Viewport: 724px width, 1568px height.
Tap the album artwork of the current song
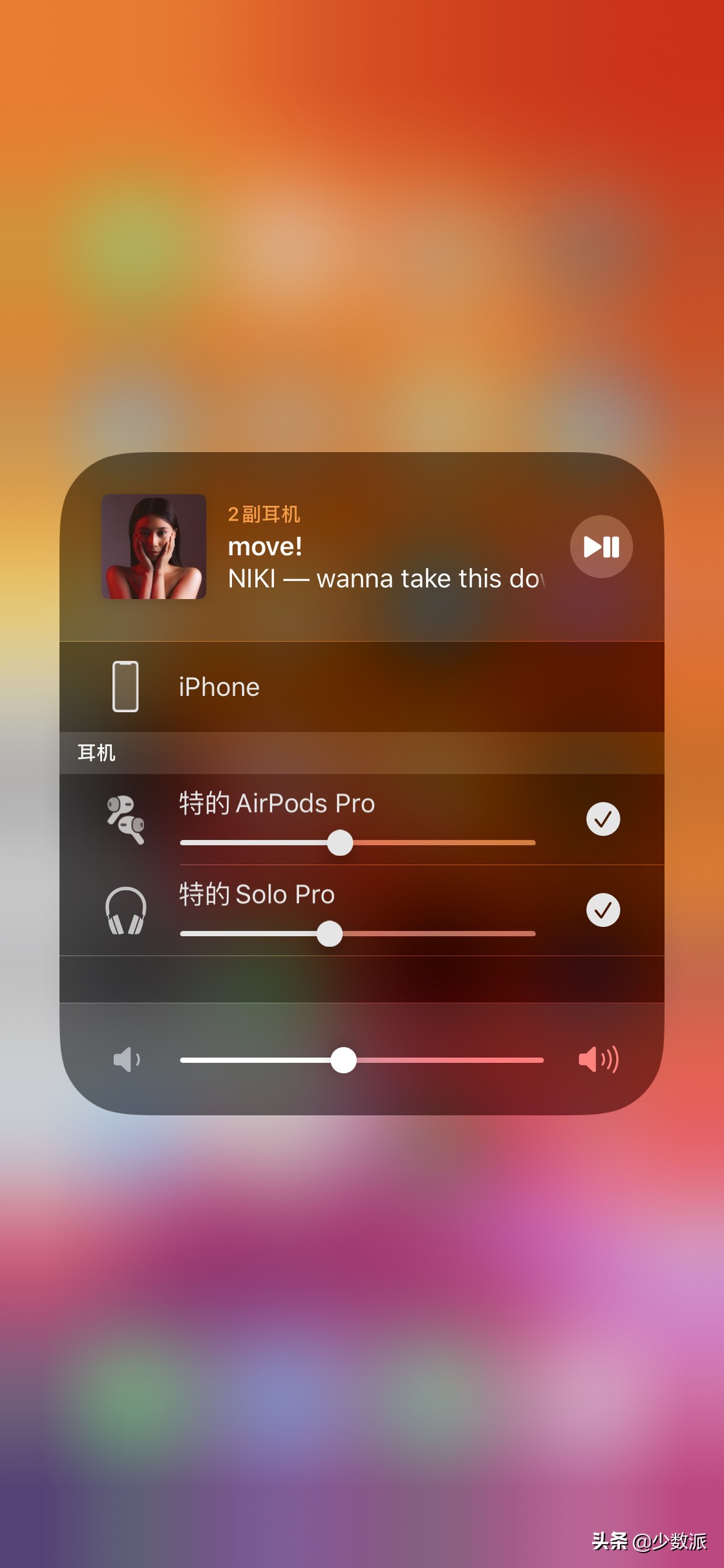[x=154, y=547]
